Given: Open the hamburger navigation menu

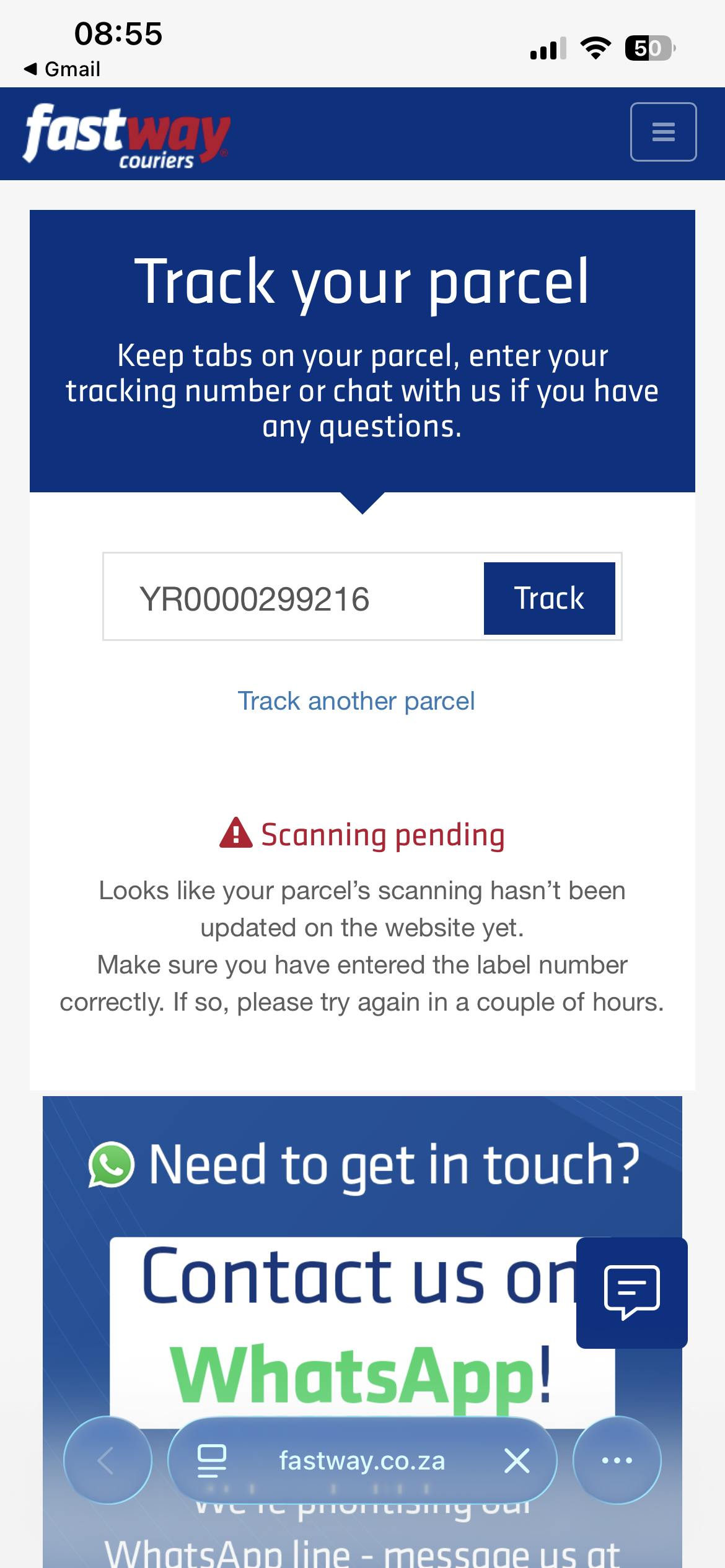Looking at the screenshot, I should click(x=663, y=132).
